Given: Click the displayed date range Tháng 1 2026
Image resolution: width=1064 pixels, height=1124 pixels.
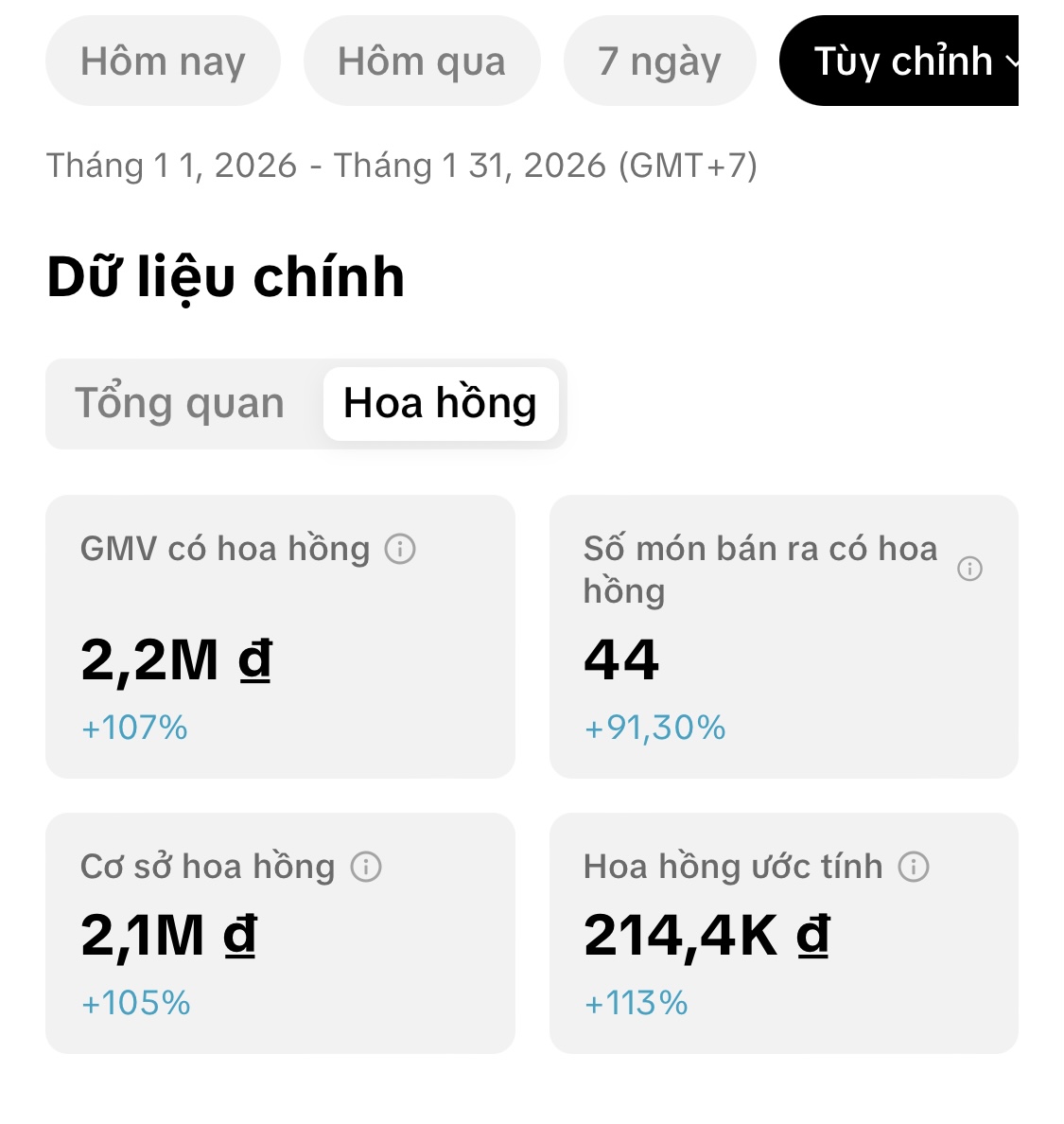Looking at the screenshot, I should click(x=405, y=165).
